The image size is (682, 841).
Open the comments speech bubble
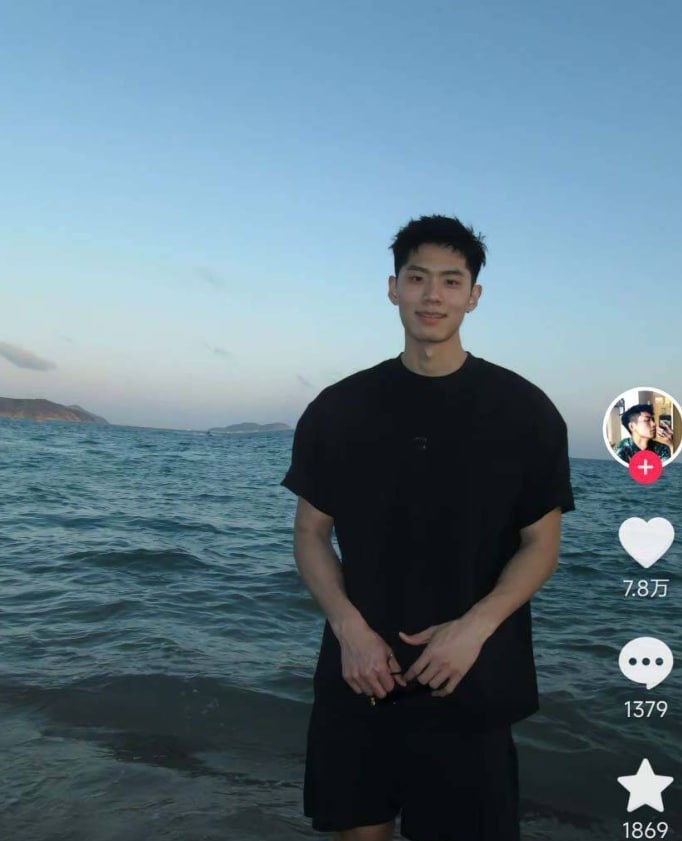coord(645,662)
